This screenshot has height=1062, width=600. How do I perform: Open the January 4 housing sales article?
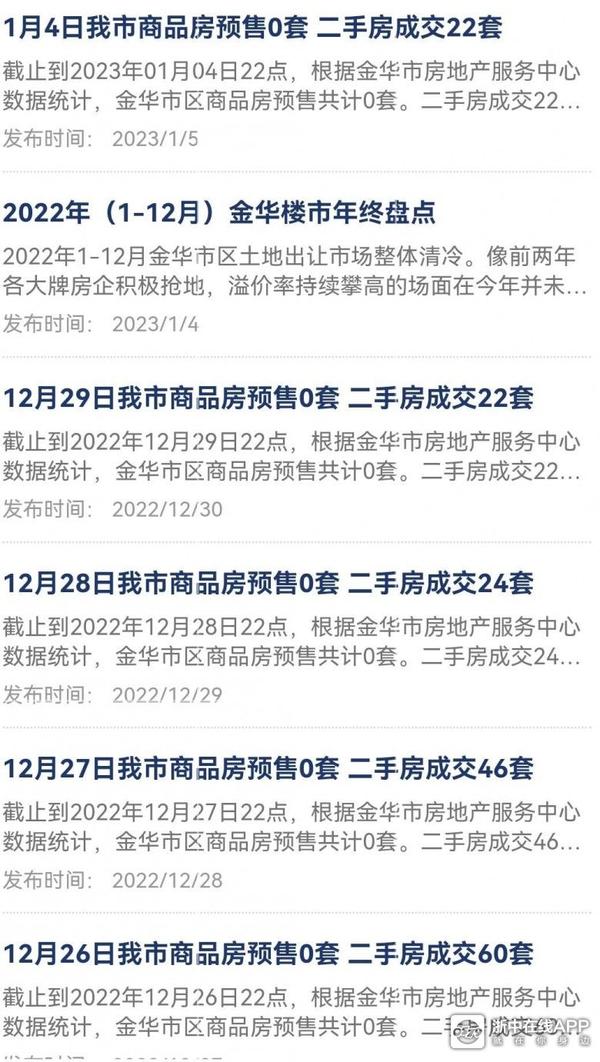point(252,27)
